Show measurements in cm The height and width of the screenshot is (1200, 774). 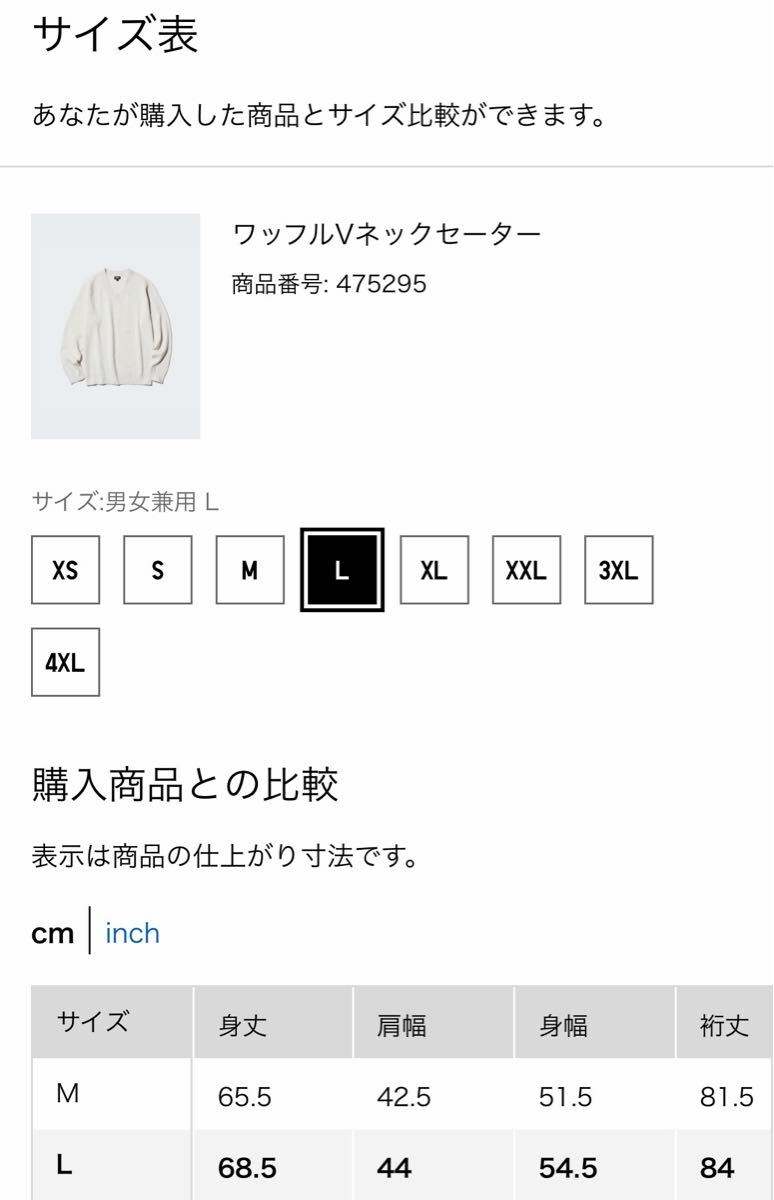53,933
